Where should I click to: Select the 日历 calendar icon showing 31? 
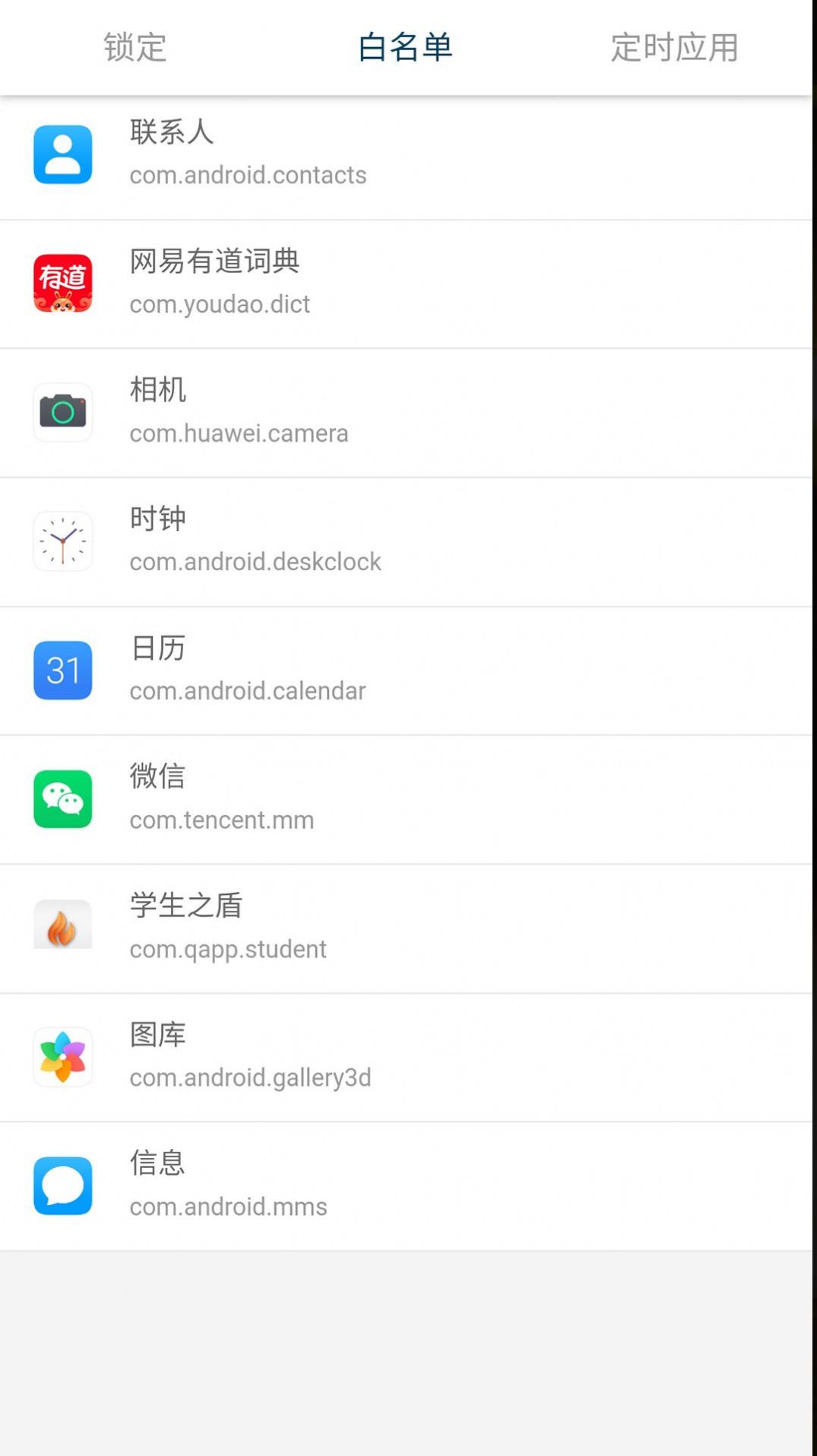[x=63, y=670]
